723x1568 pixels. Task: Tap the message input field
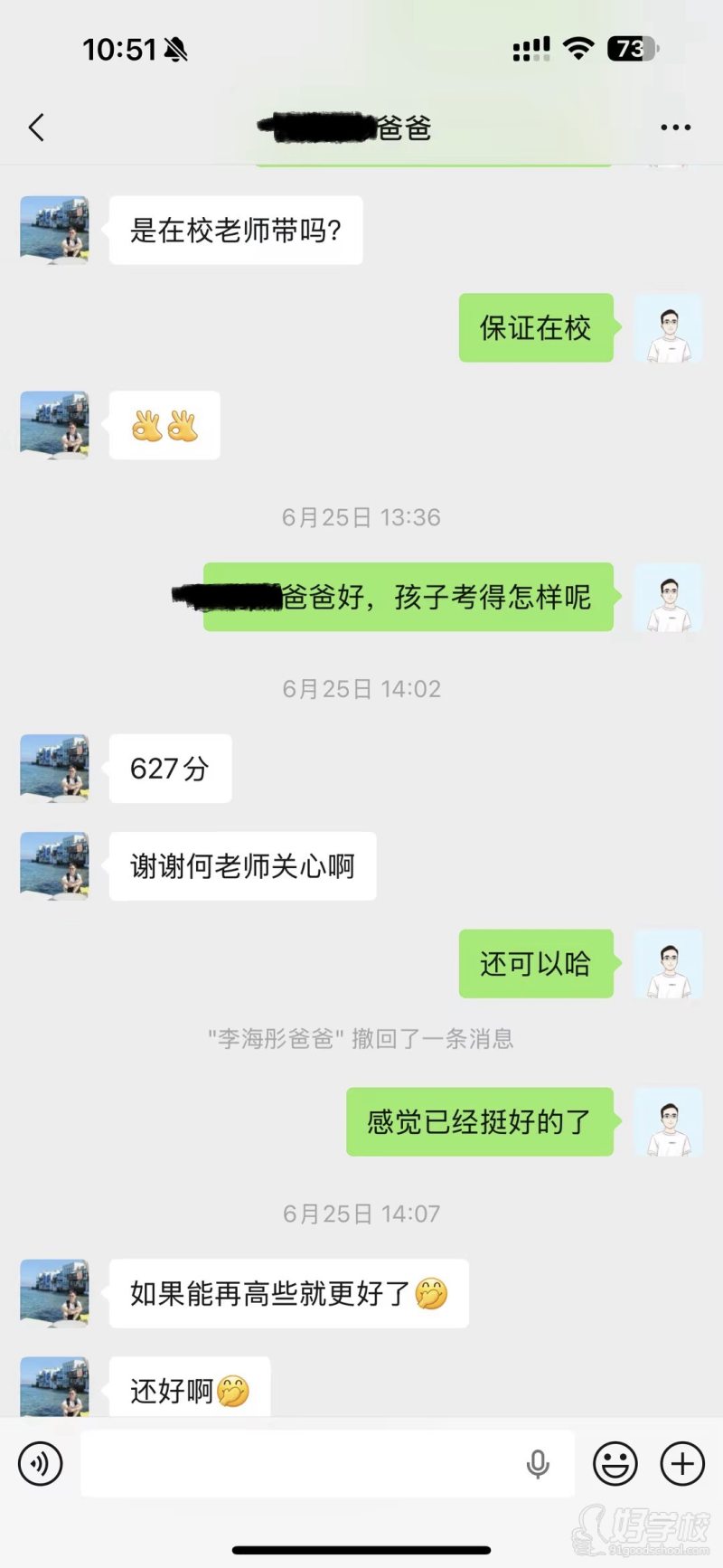pos(325,1462)
